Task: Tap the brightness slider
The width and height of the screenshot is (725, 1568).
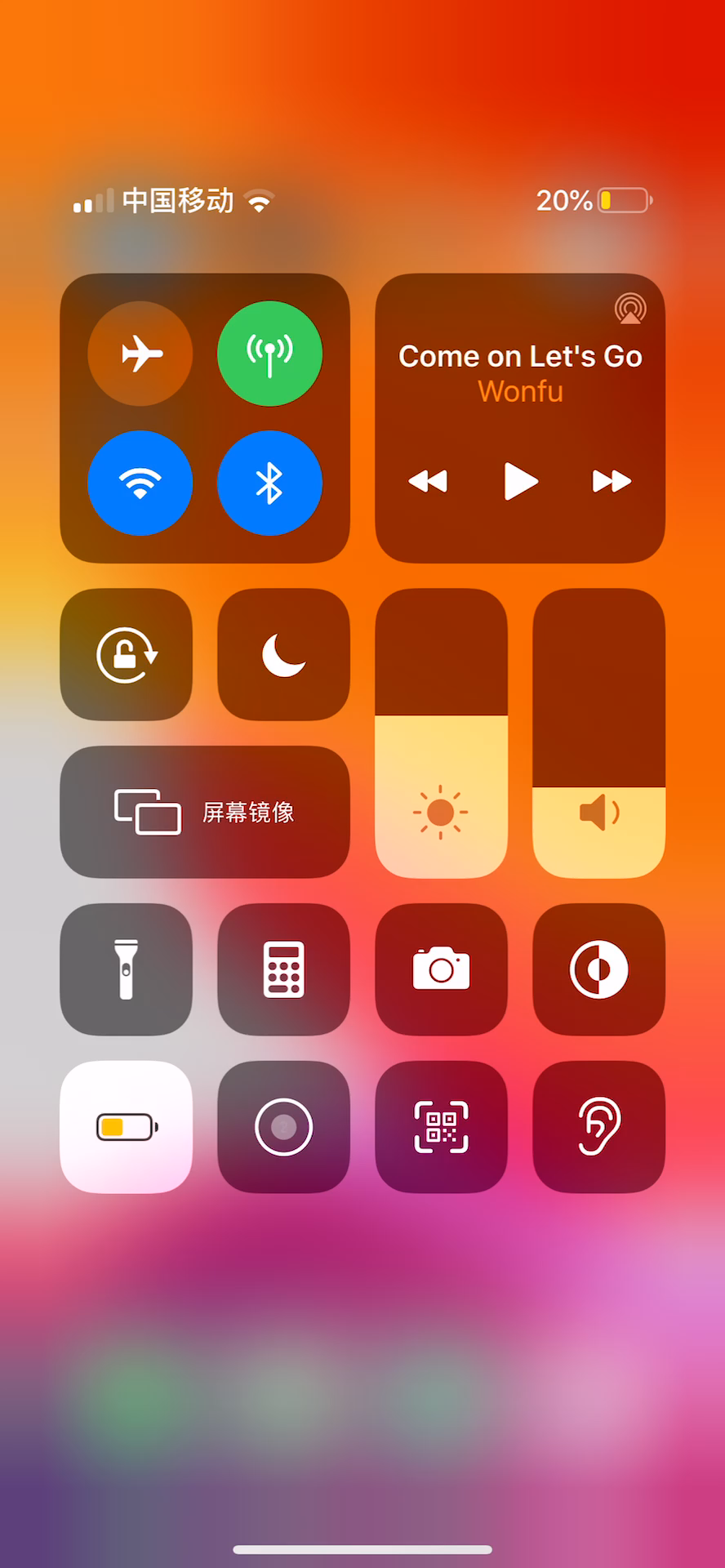Action: coord(441,733)
